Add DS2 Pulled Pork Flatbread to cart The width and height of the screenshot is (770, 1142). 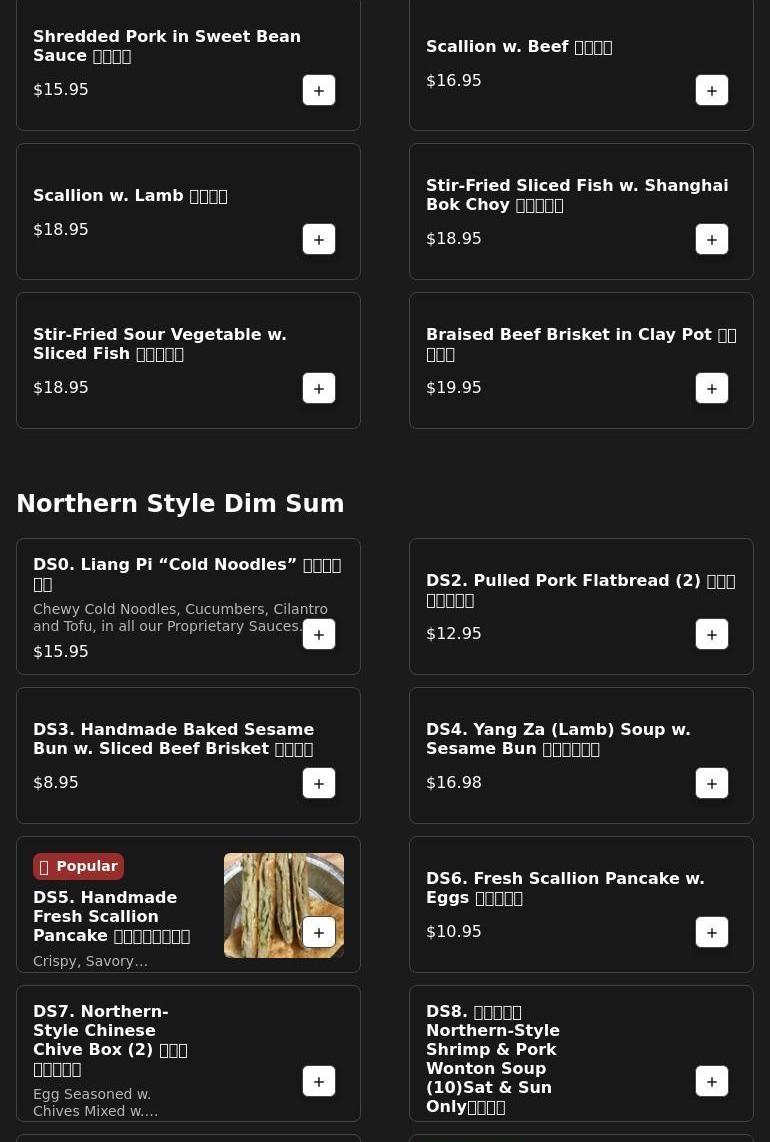point(712,634)
